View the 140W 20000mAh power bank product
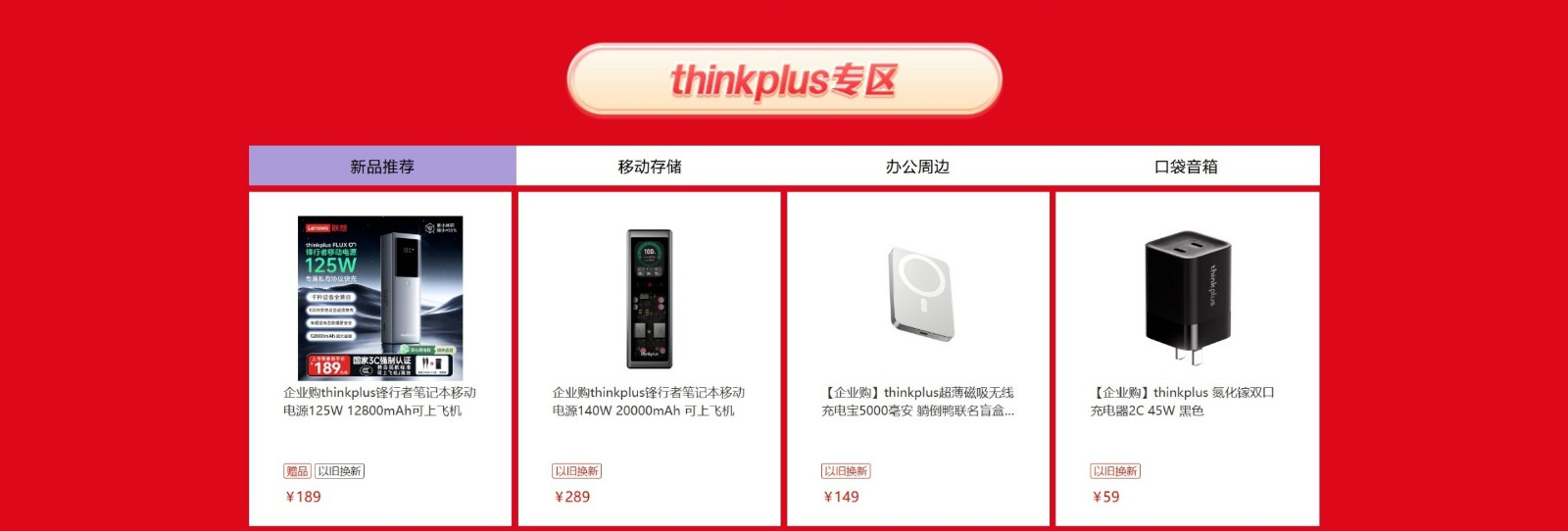Viewport: 1568px width, 531px height. click(x=649, y=299)
